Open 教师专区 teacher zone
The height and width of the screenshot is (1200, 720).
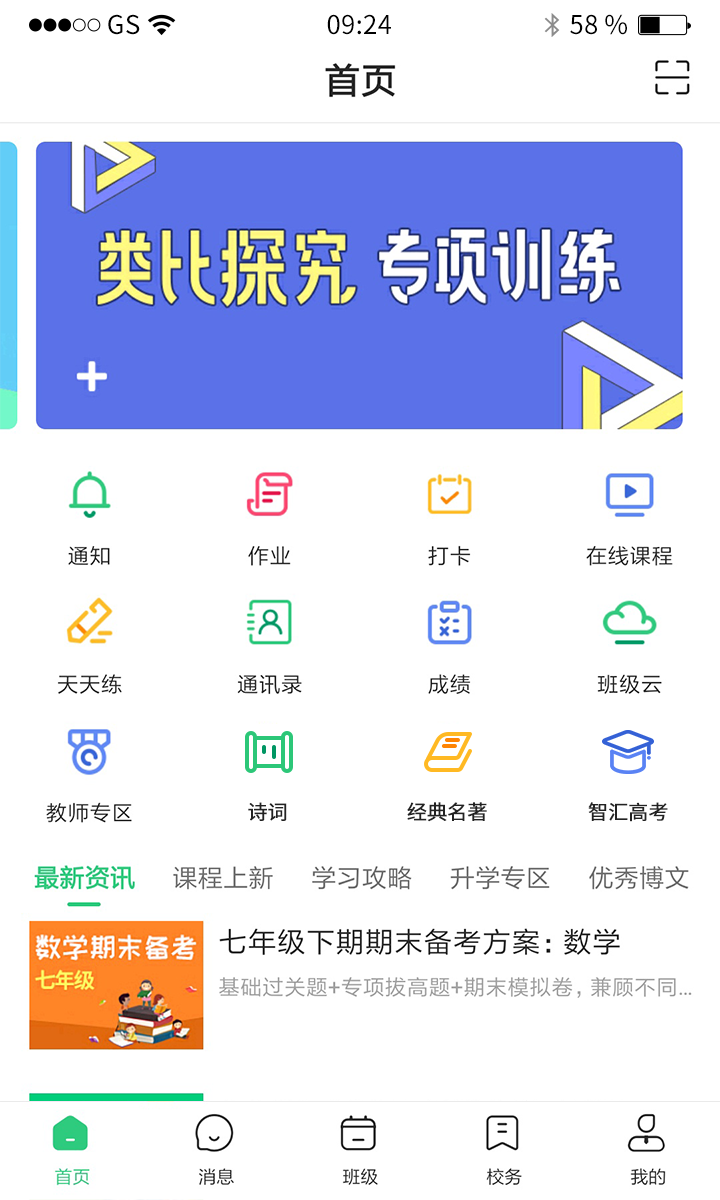pos(89,772)
